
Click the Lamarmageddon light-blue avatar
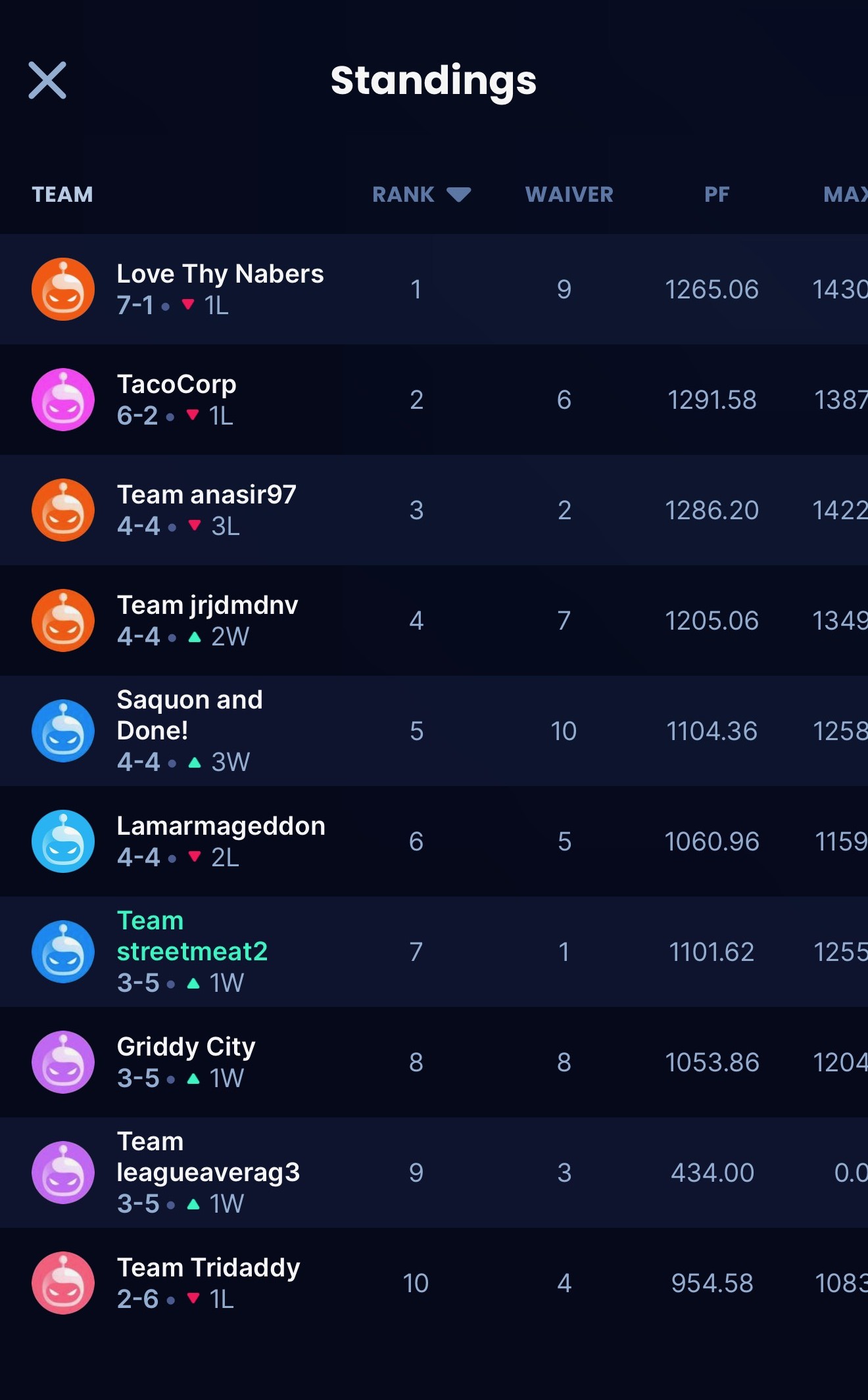(62, 841)
